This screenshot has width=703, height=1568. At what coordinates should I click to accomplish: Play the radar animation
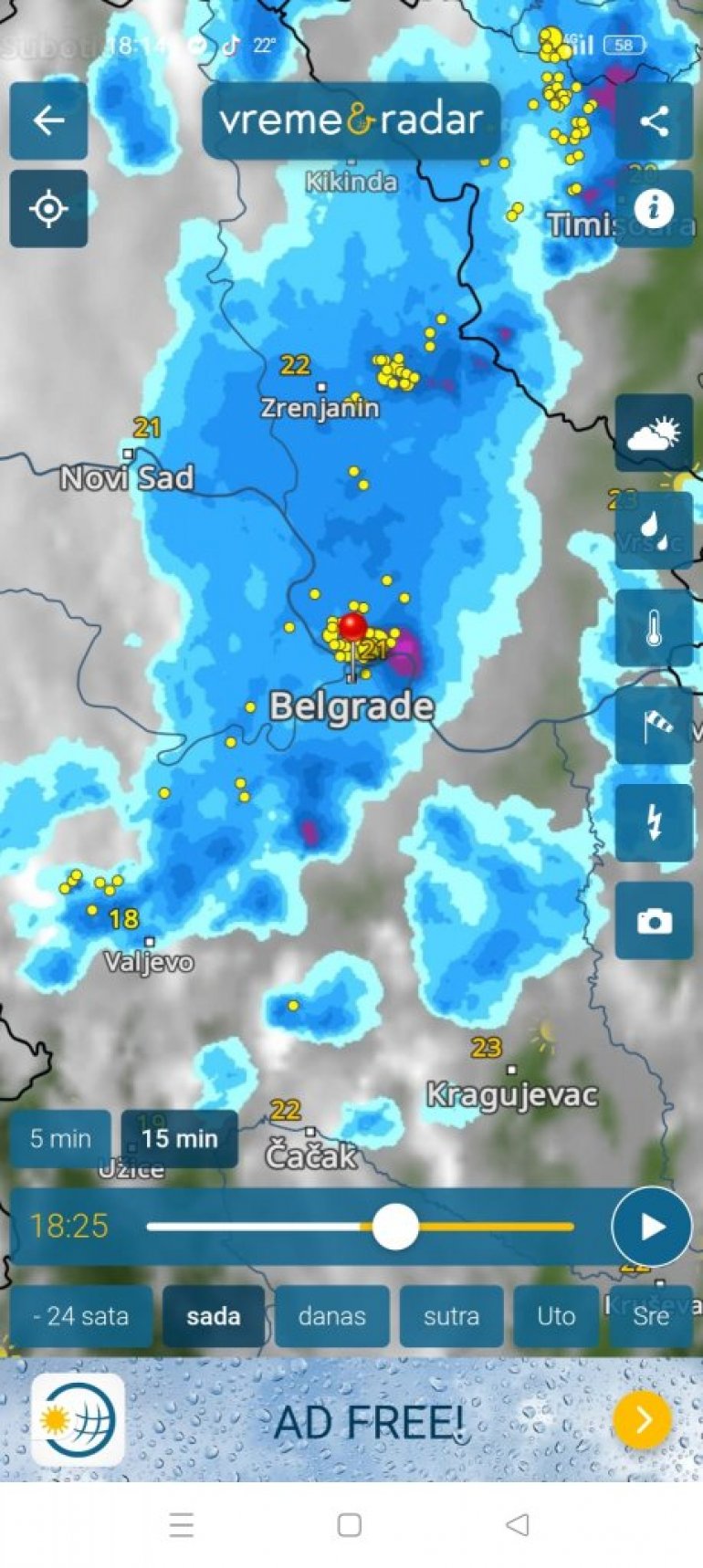coord(651,1227)
